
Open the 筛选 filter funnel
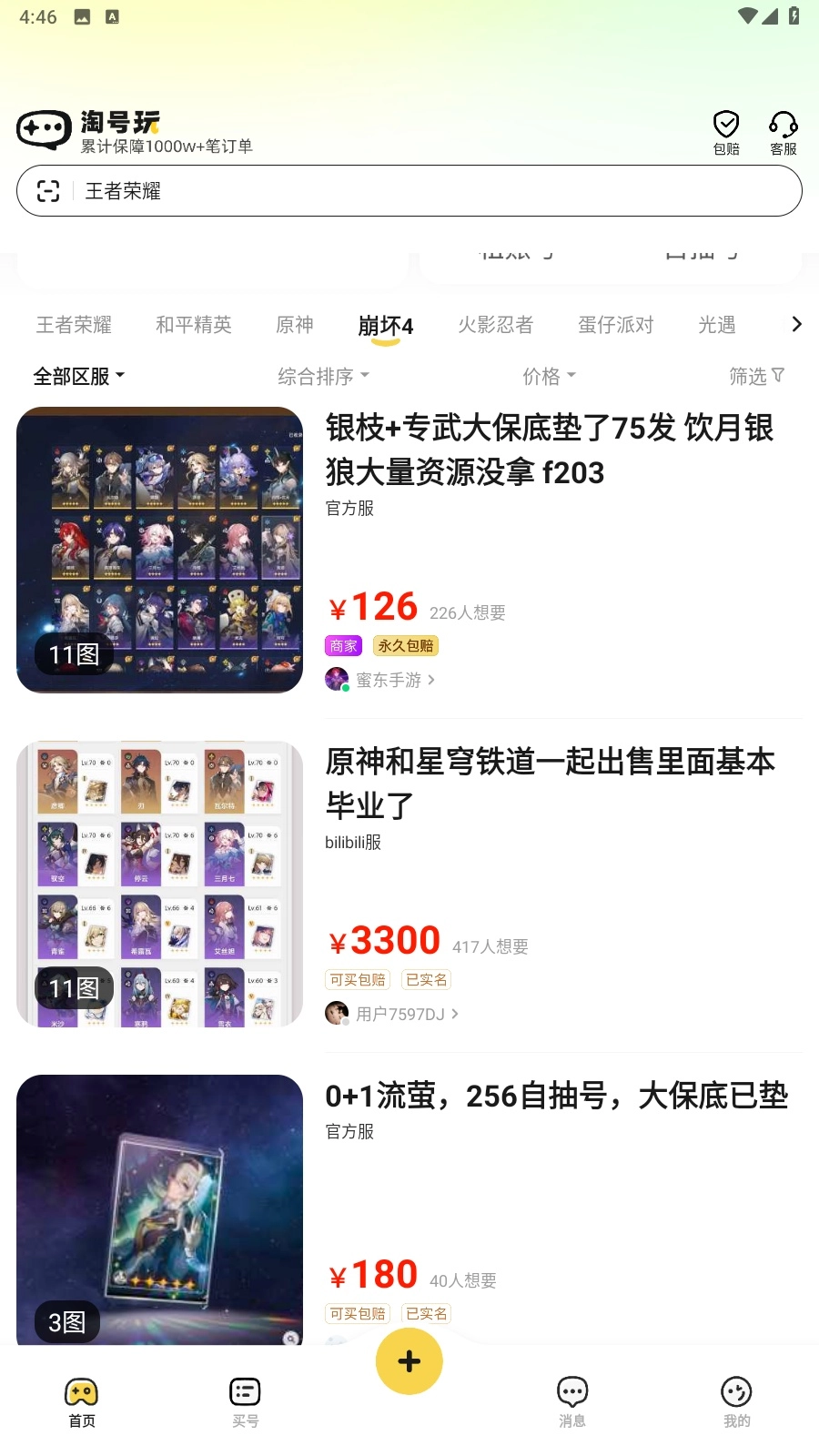point(756,375)
